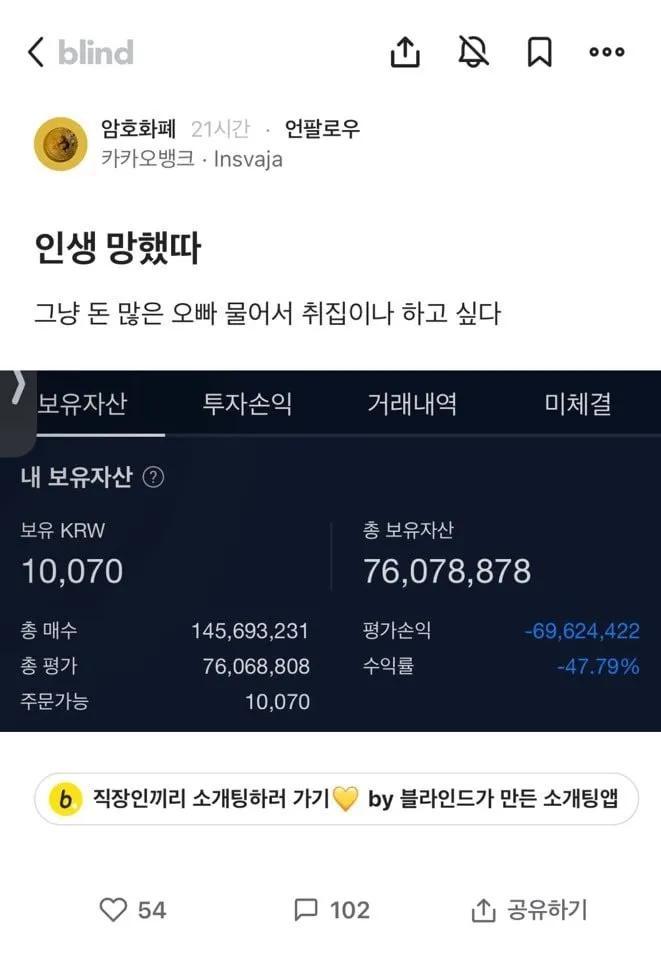Toggle notifications with the crossed bell icon

click(473, 52)
